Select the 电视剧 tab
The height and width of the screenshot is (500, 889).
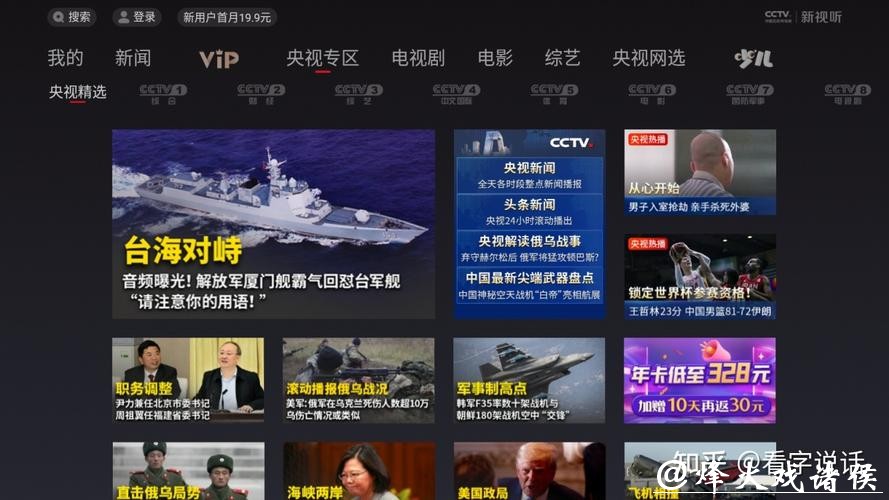pos(418,58)
